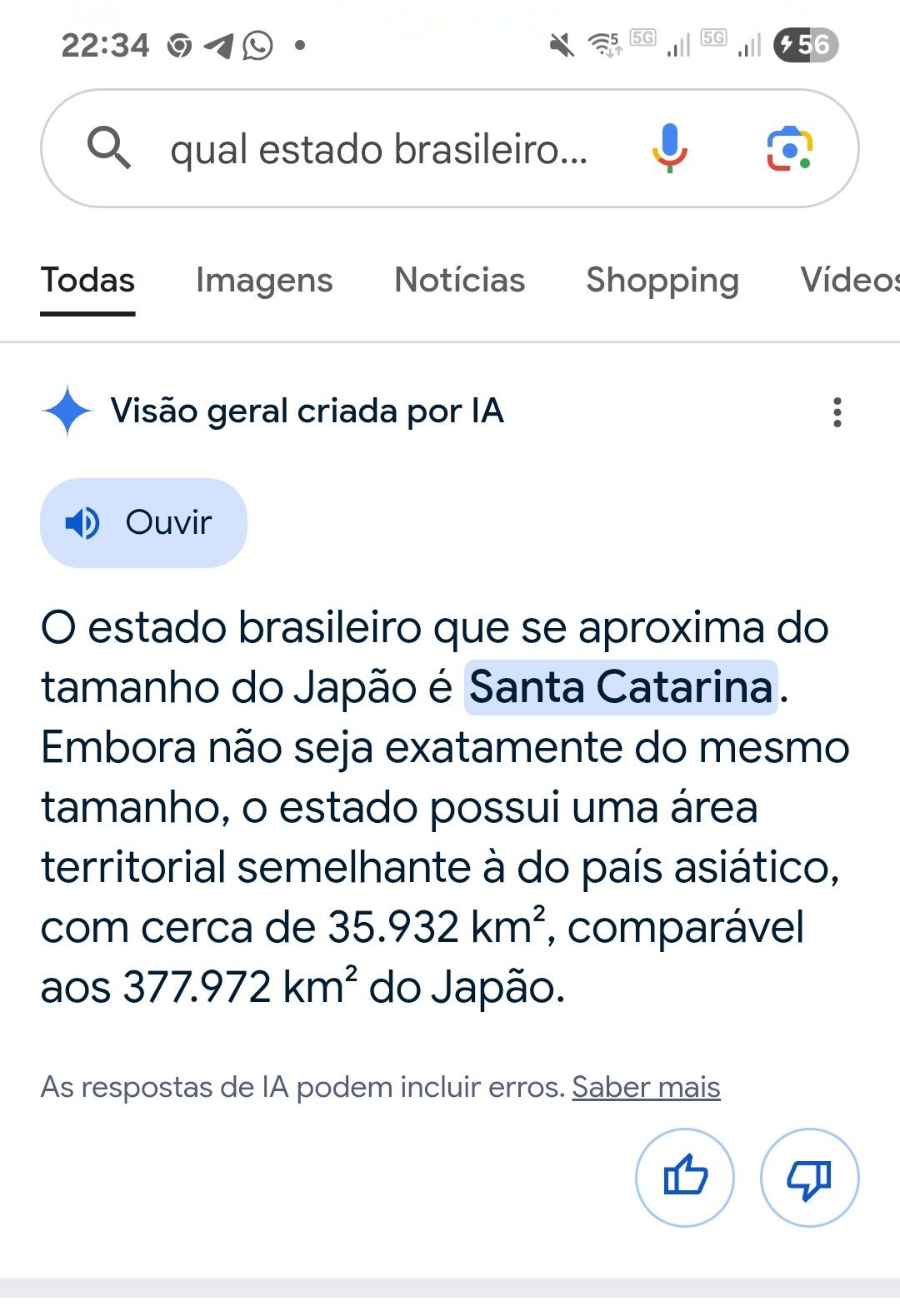
Task: Open the Saber mais link
Action: pyautogui.click(x=646, y=1087)
